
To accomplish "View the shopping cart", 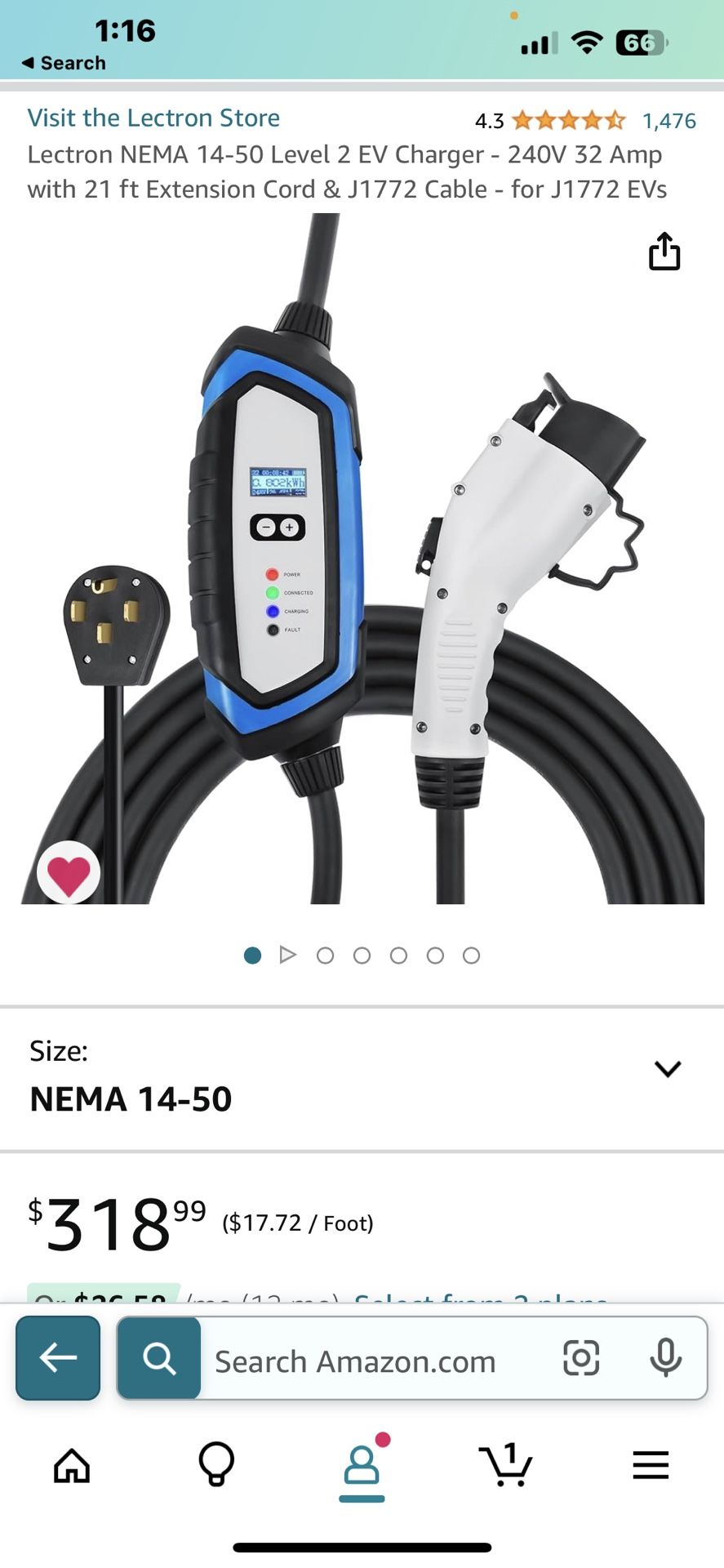I will [506, 1464].
